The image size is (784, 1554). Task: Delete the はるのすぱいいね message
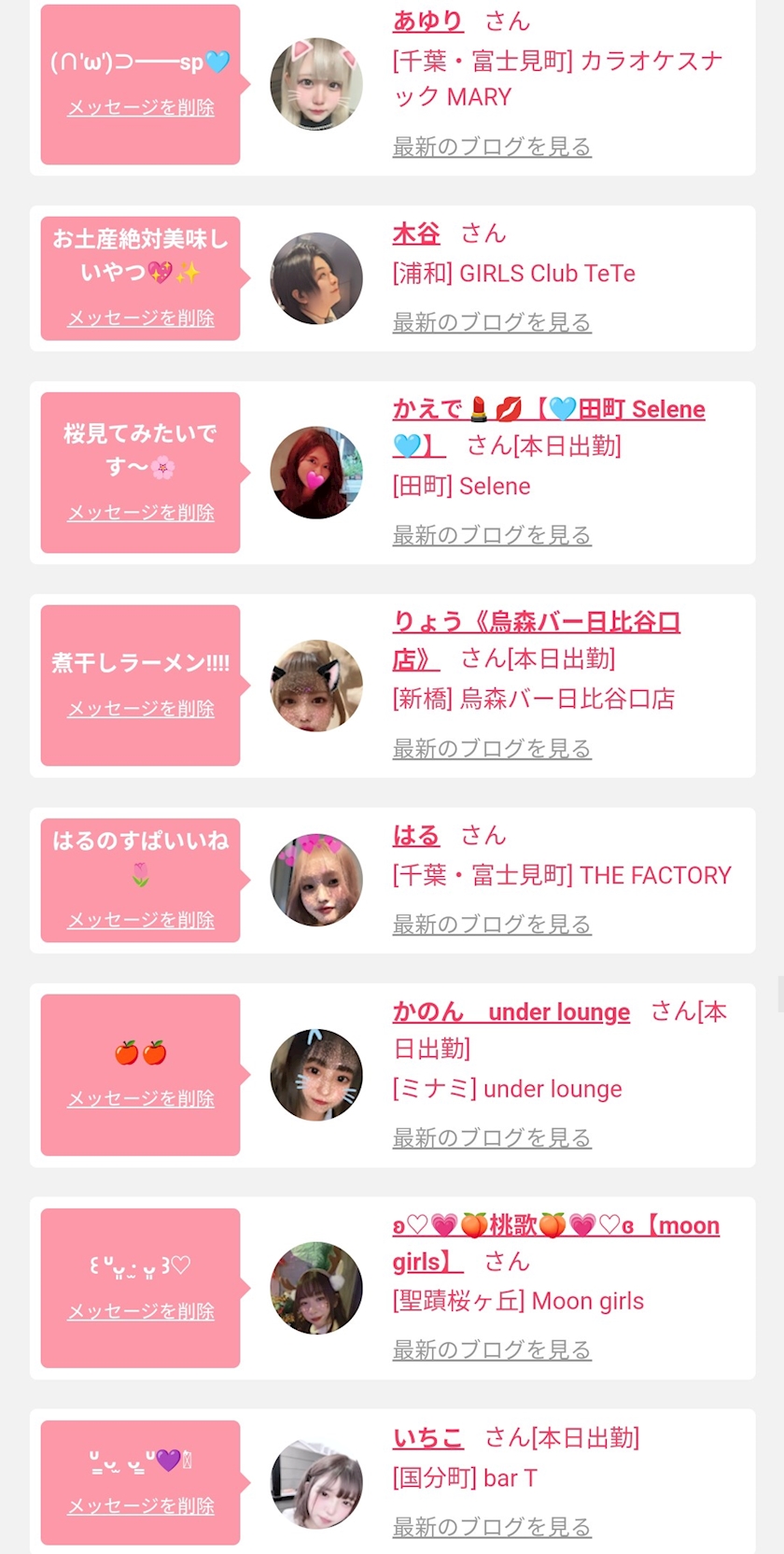[x=141, y=920]
